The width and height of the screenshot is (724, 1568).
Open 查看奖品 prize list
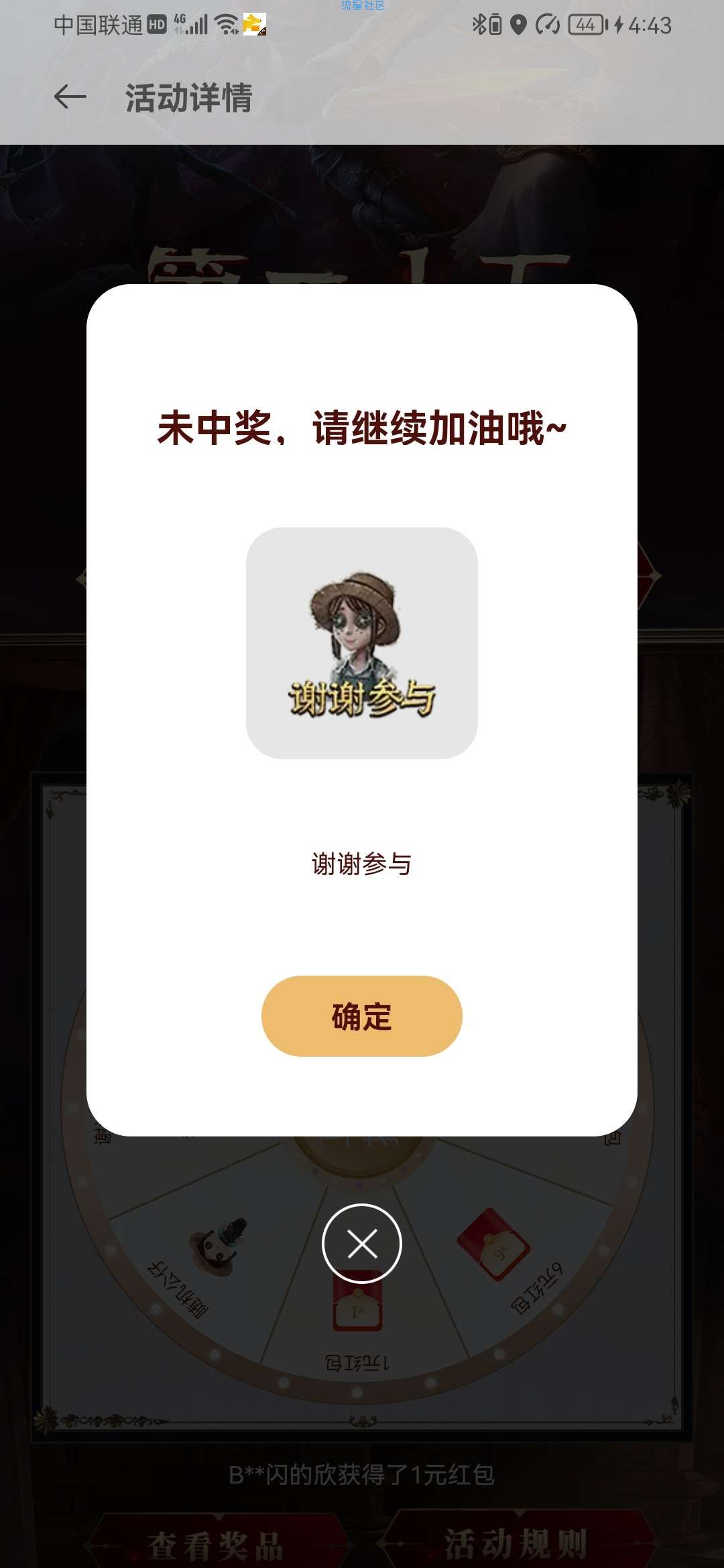216,1544
